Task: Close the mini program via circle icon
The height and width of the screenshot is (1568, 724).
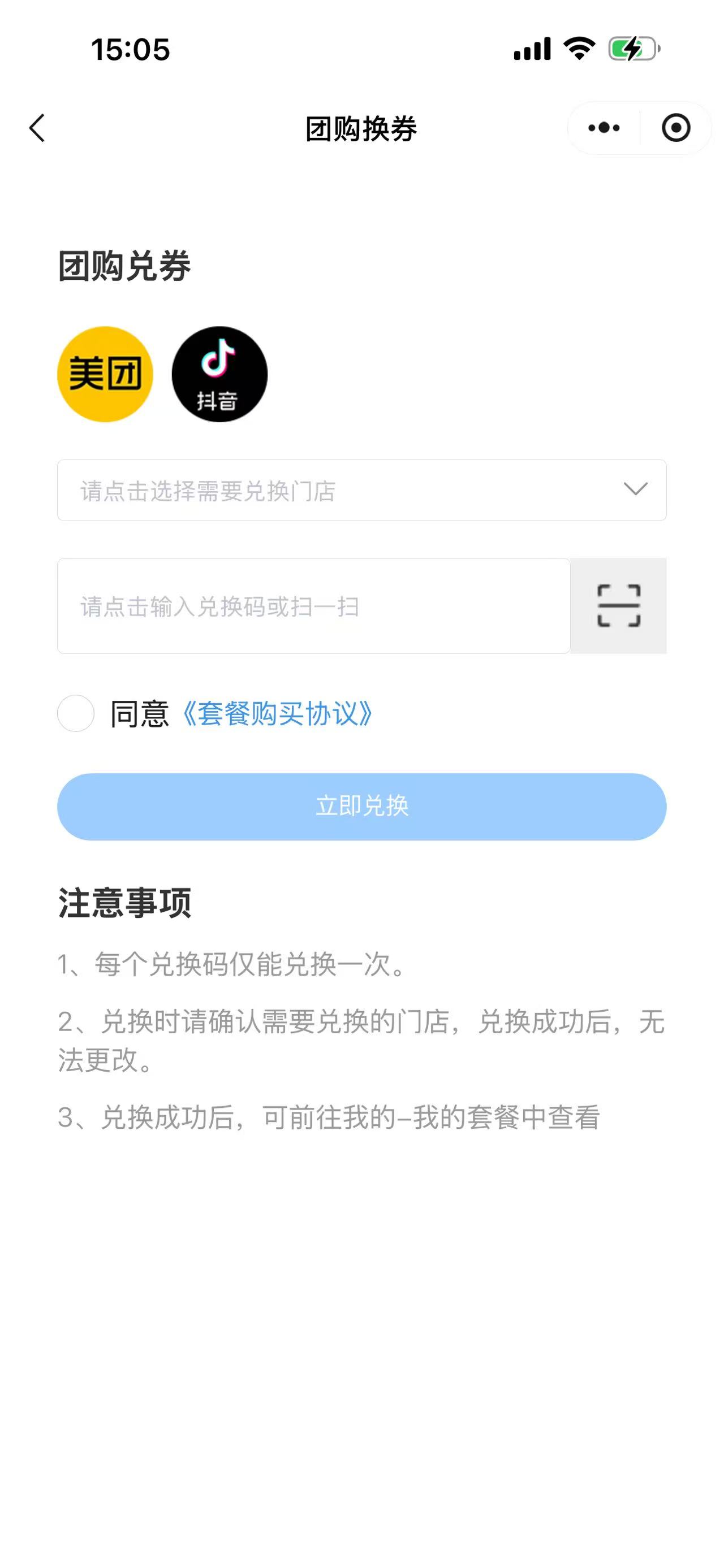Action: click(675, 128)
